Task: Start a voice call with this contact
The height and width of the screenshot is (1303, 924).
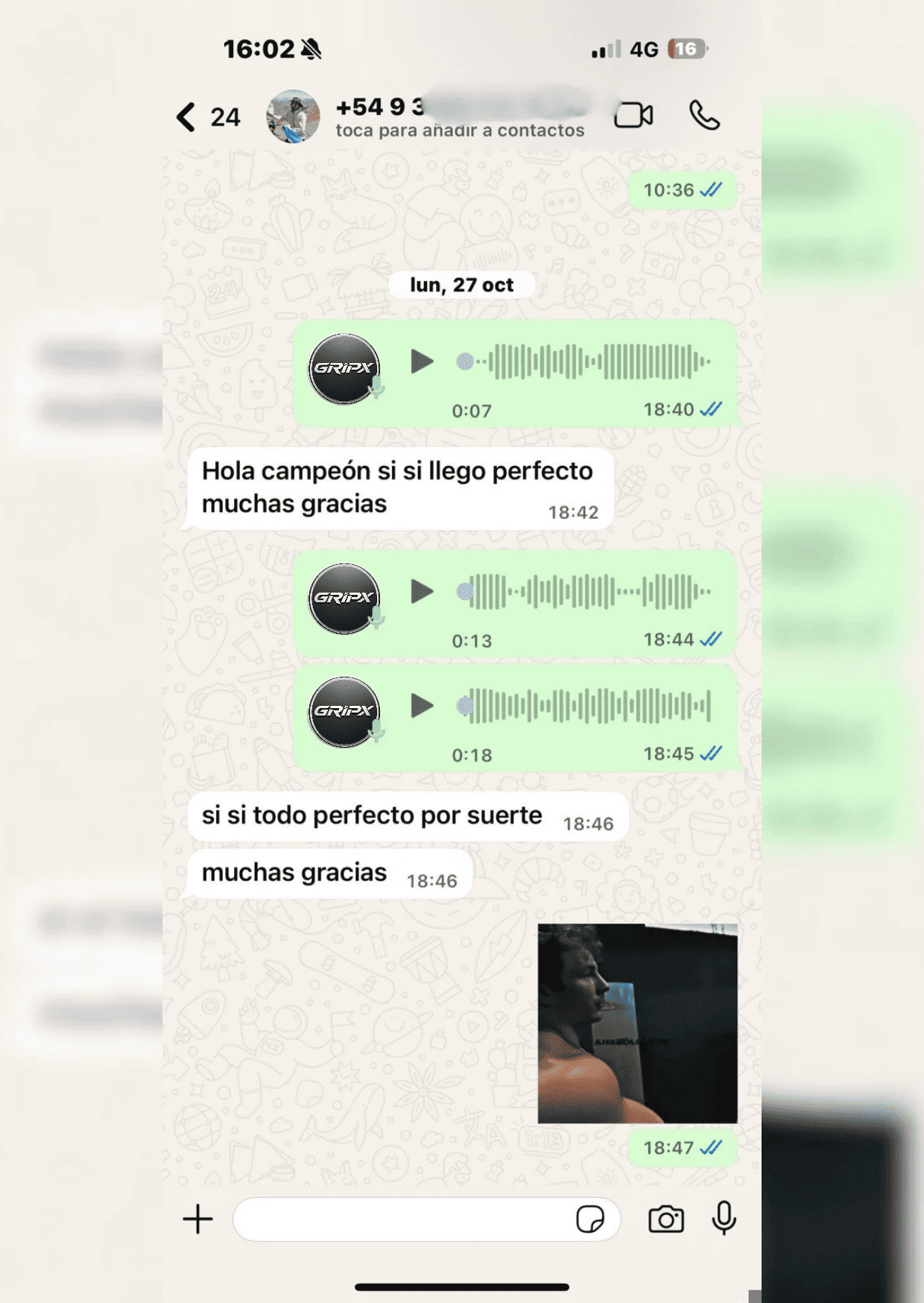Action: 704,116
